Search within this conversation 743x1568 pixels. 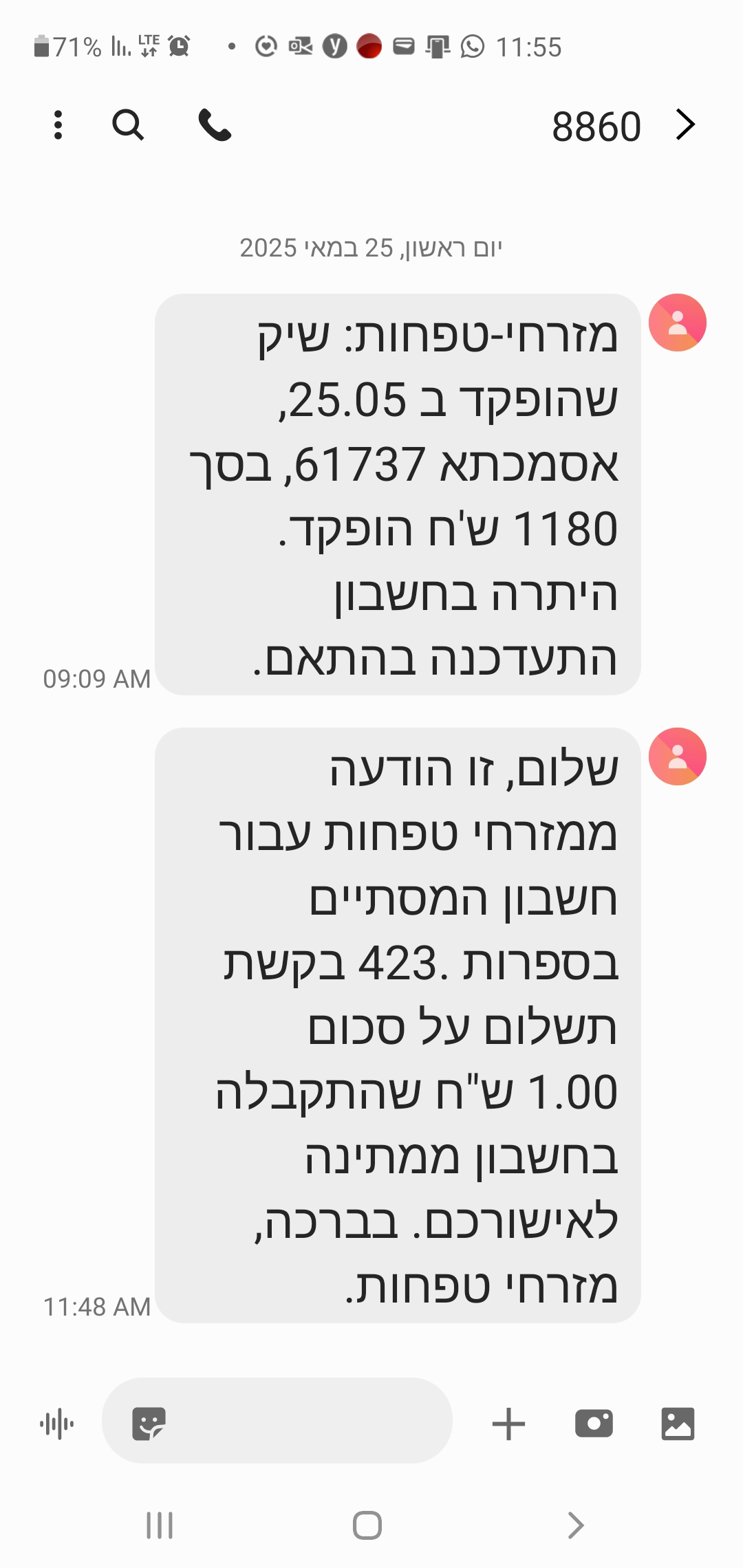(x=128, y=125)
